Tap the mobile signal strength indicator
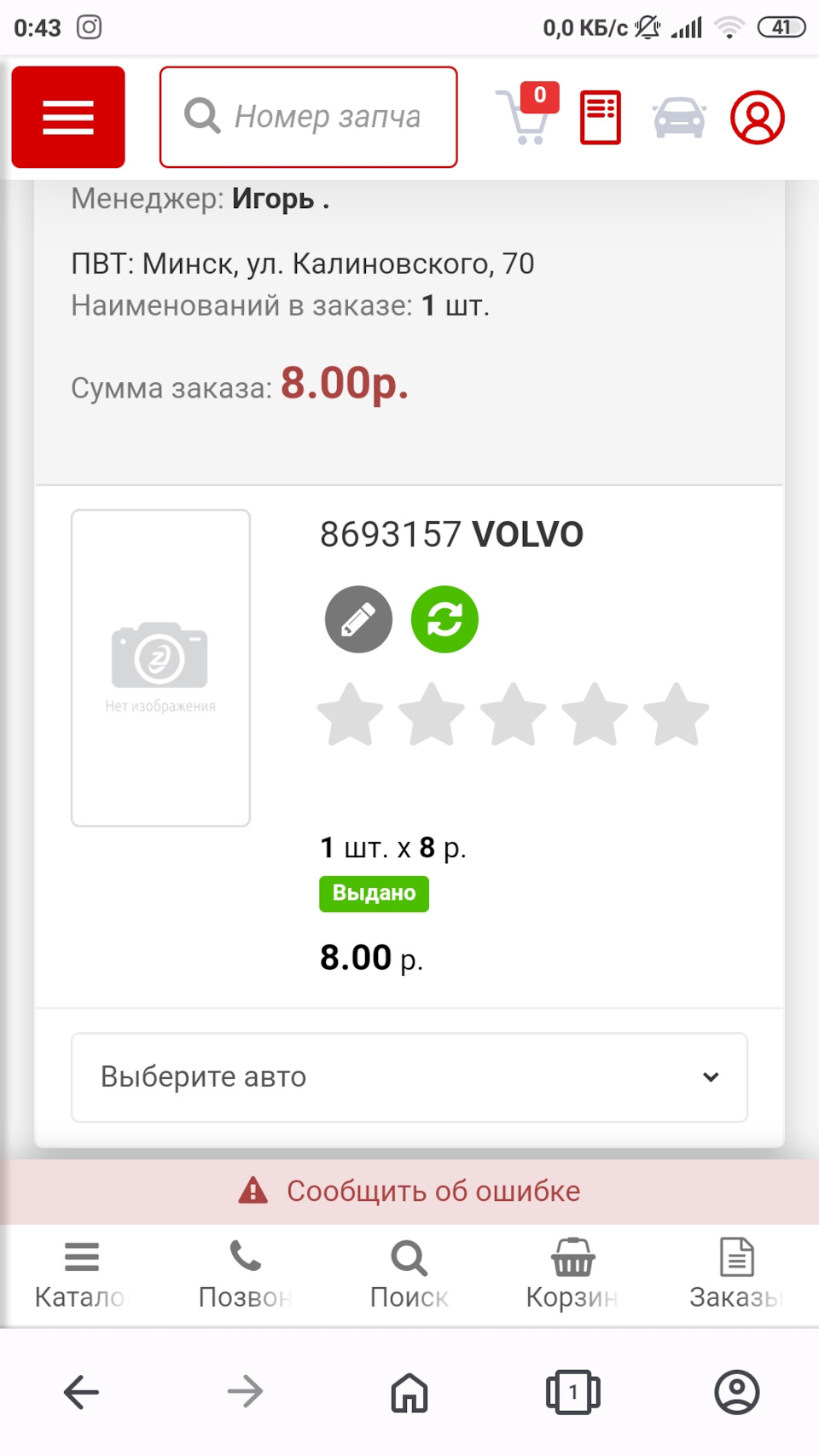The width and height of the screenshot is (819, 1456). 688,26
